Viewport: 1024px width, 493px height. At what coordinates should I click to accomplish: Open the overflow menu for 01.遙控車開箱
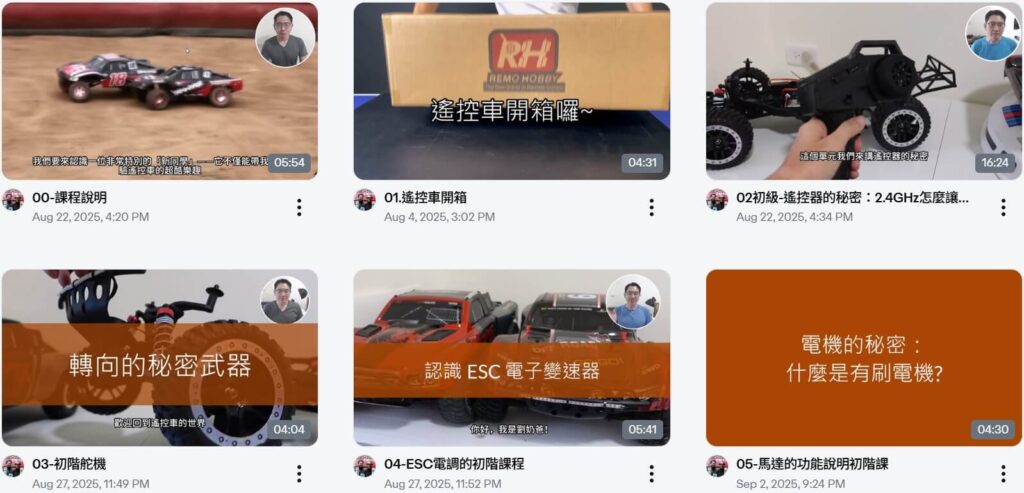[x=651, y=207]
